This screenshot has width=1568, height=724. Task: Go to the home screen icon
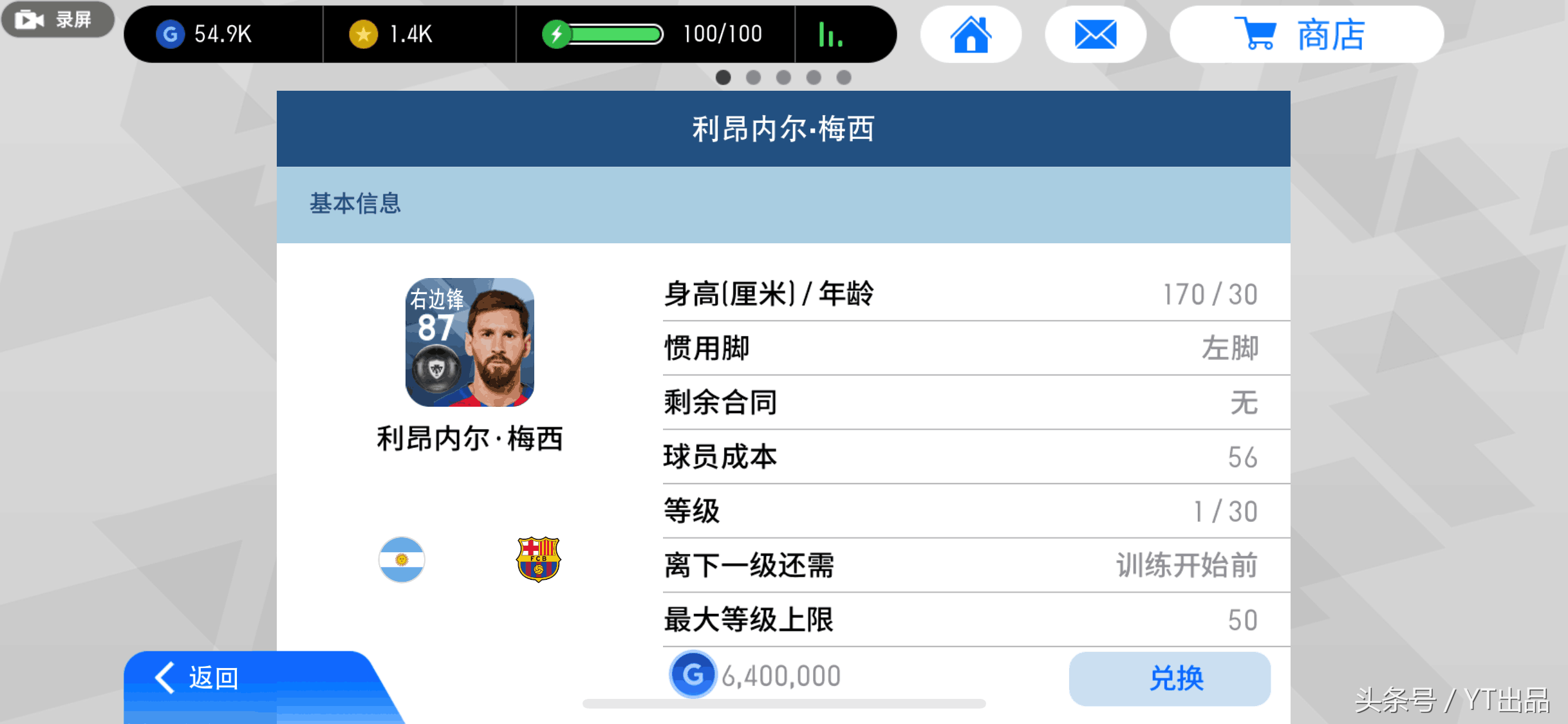click(x=970, y=35)
